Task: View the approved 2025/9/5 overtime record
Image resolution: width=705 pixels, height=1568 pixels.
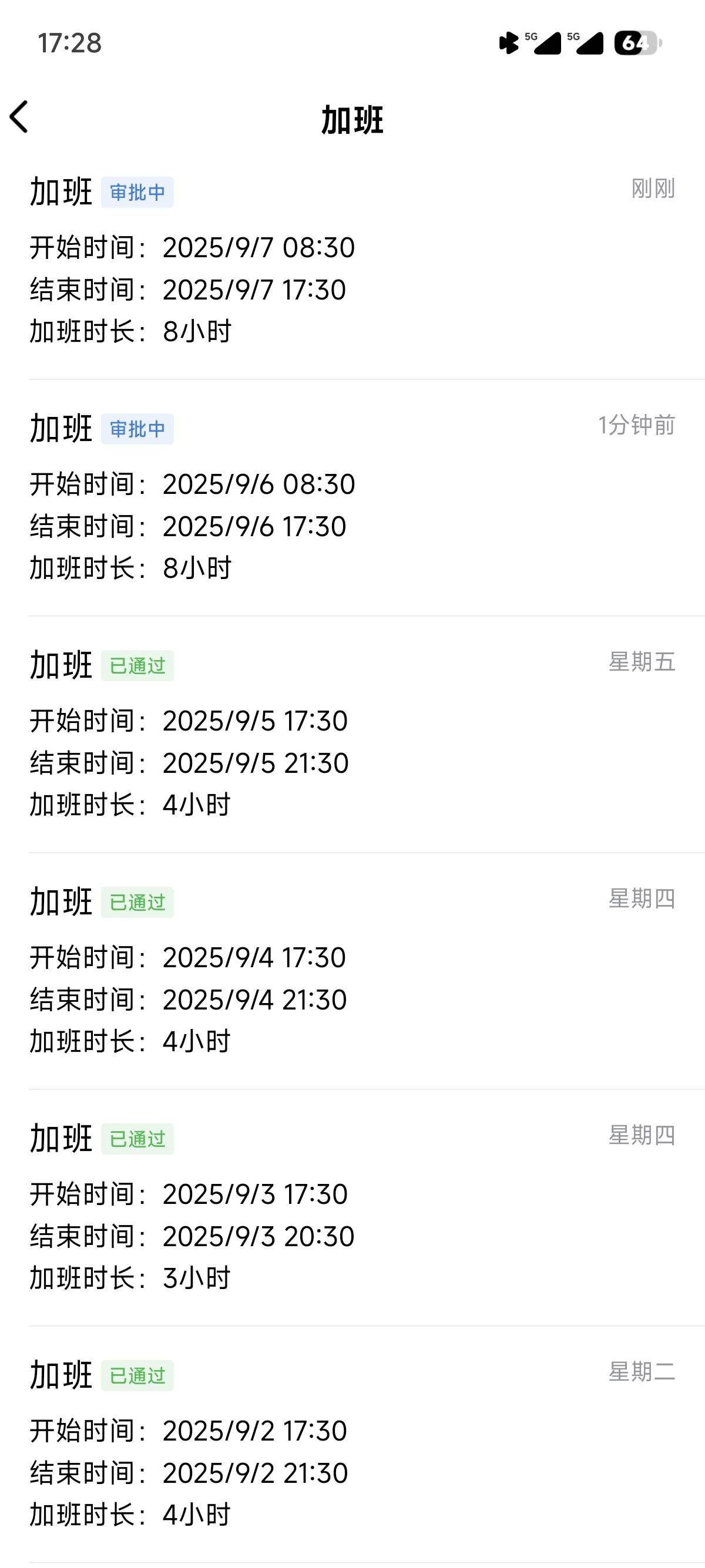Action: tap(352, 735)
